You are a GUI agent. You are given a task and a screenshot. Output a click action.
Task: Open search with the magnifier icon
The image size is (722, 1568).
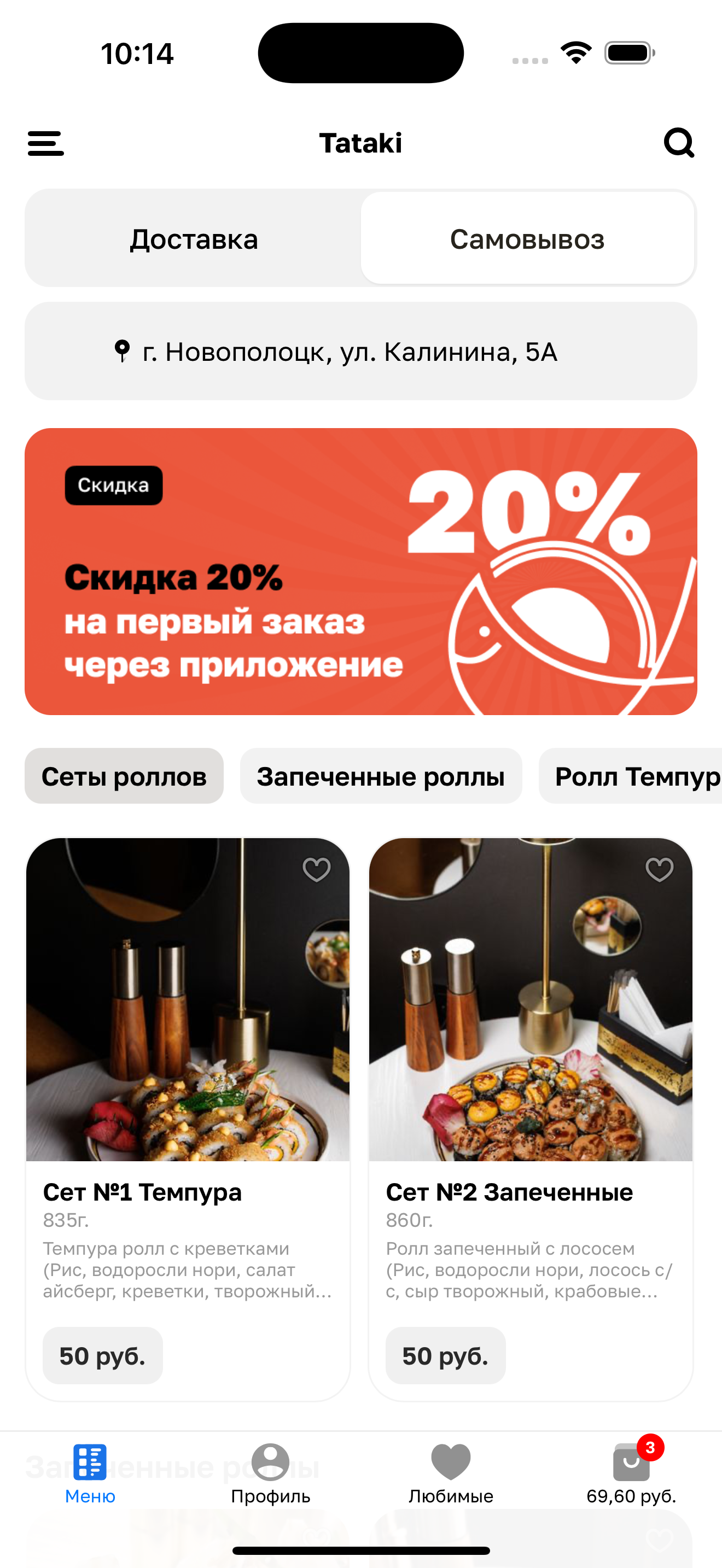pyautogui.click(x=678, y=143)
